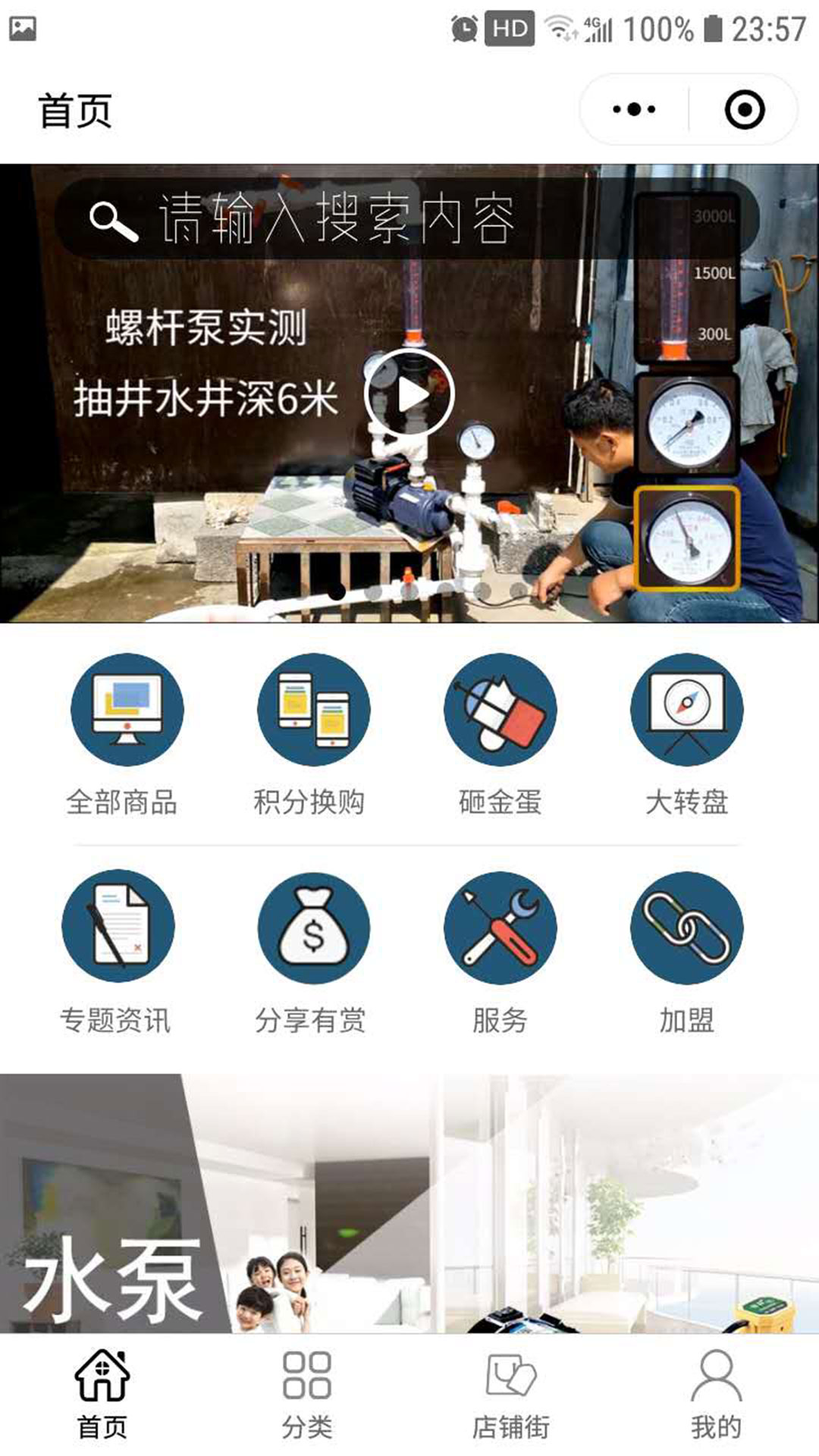Image resolution: width=819 pixels, height=1456 pixels.
Task: Open the 水泵 category banner
Action: 409,1204
